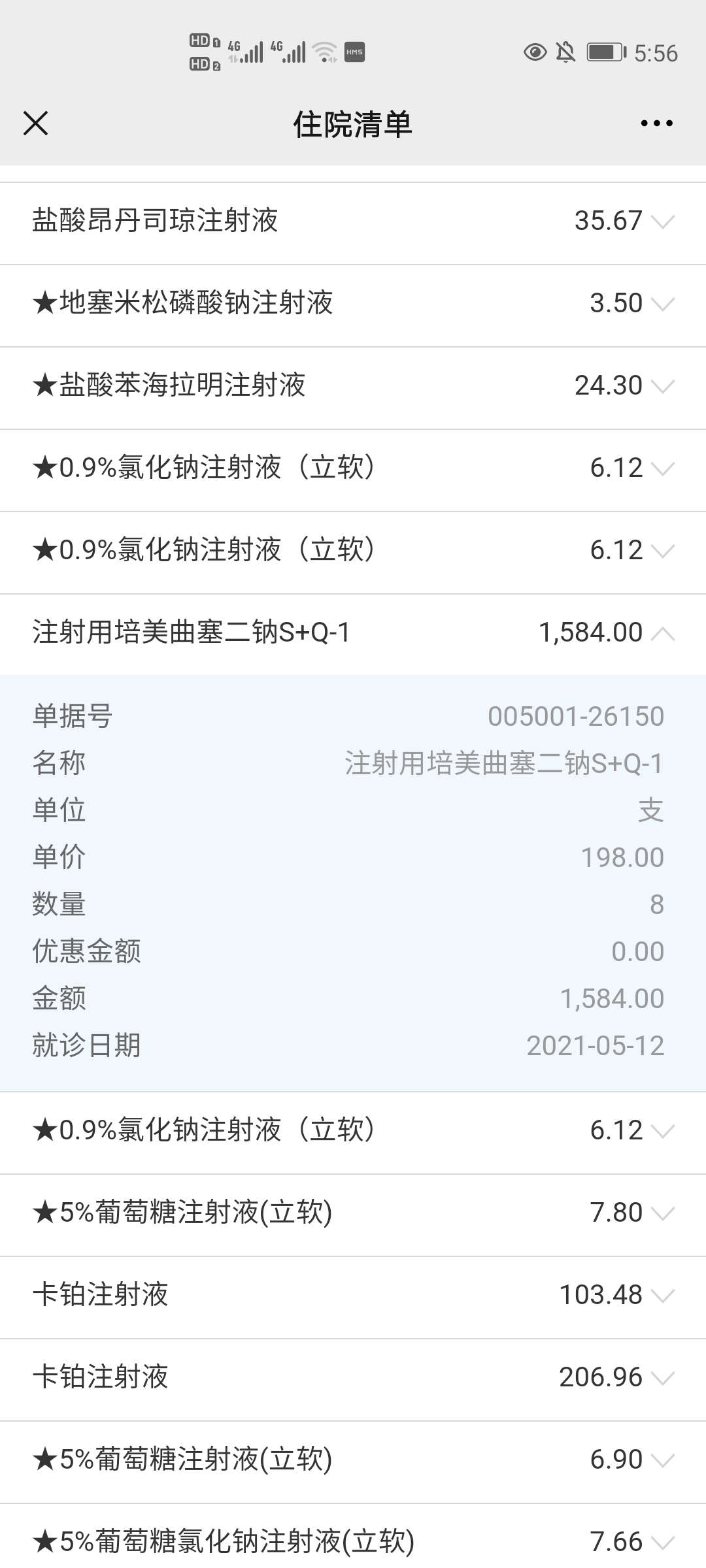706x1568 pixels.
Task: Expand 卡铂注射液 row priced 103.48
Action: [662, 1296]
